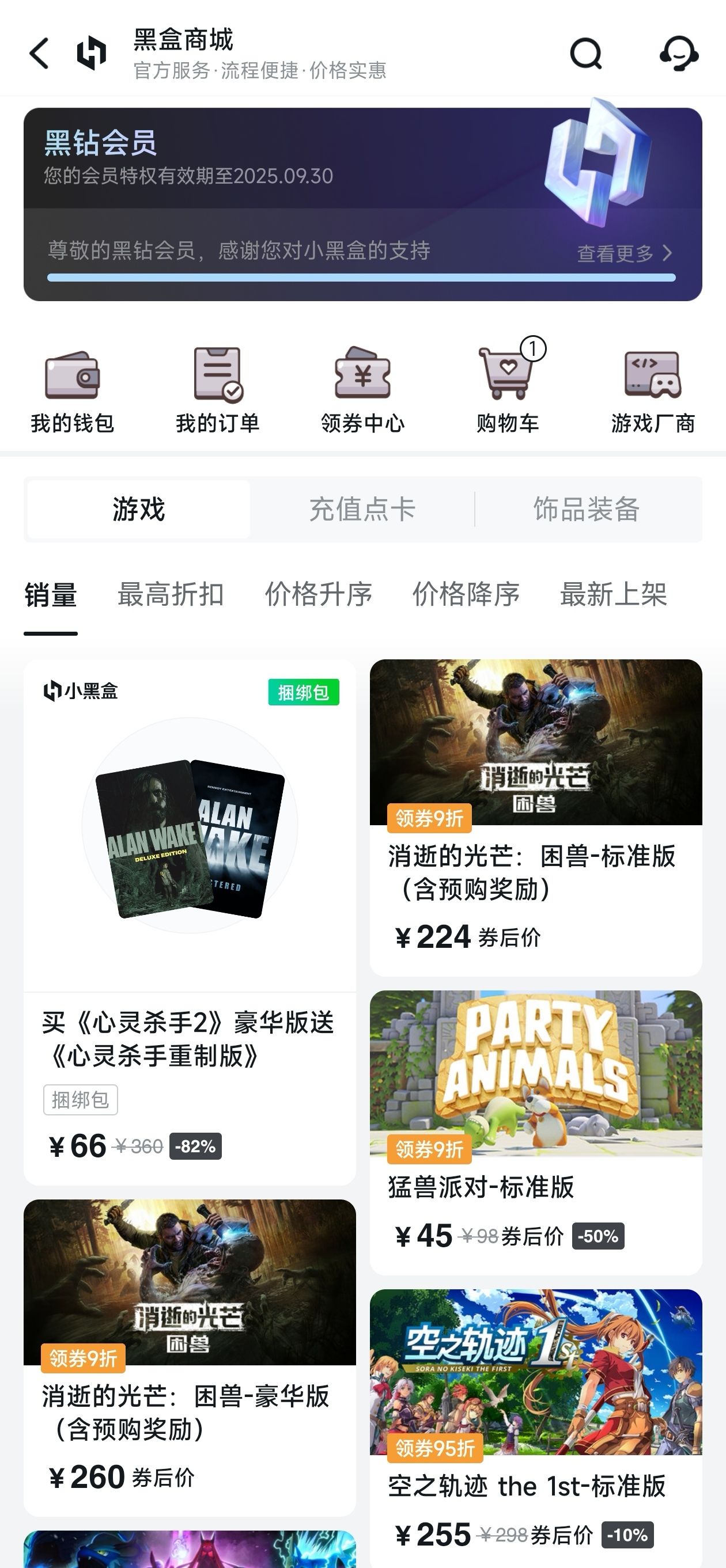Image resolution: width=726 pixels, height=1568 pixels.
Task: Select the 游戏 tab
Action: [x=139, y=509]
